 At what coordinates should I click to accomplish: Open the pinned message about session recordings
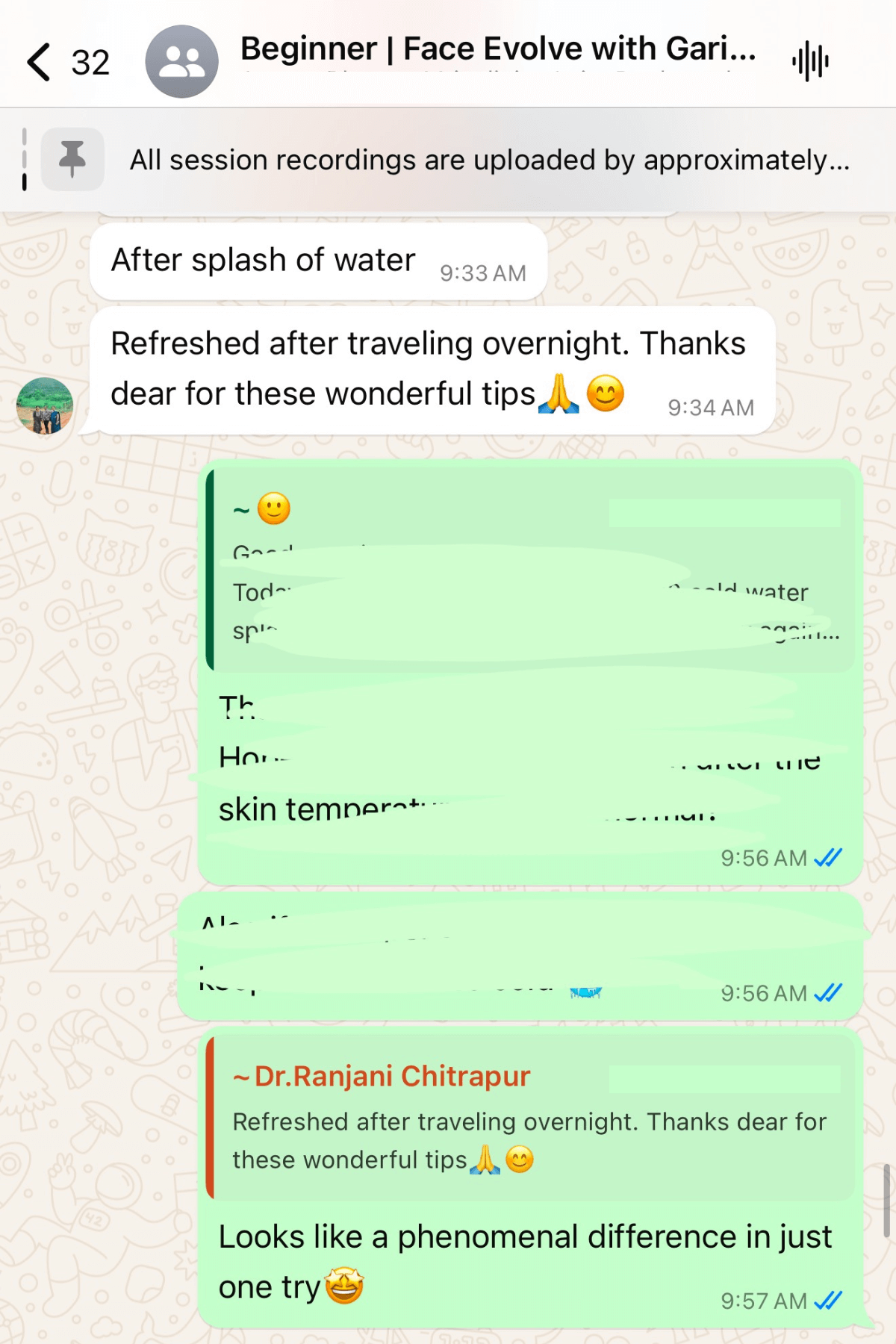(x=489, y=160)
